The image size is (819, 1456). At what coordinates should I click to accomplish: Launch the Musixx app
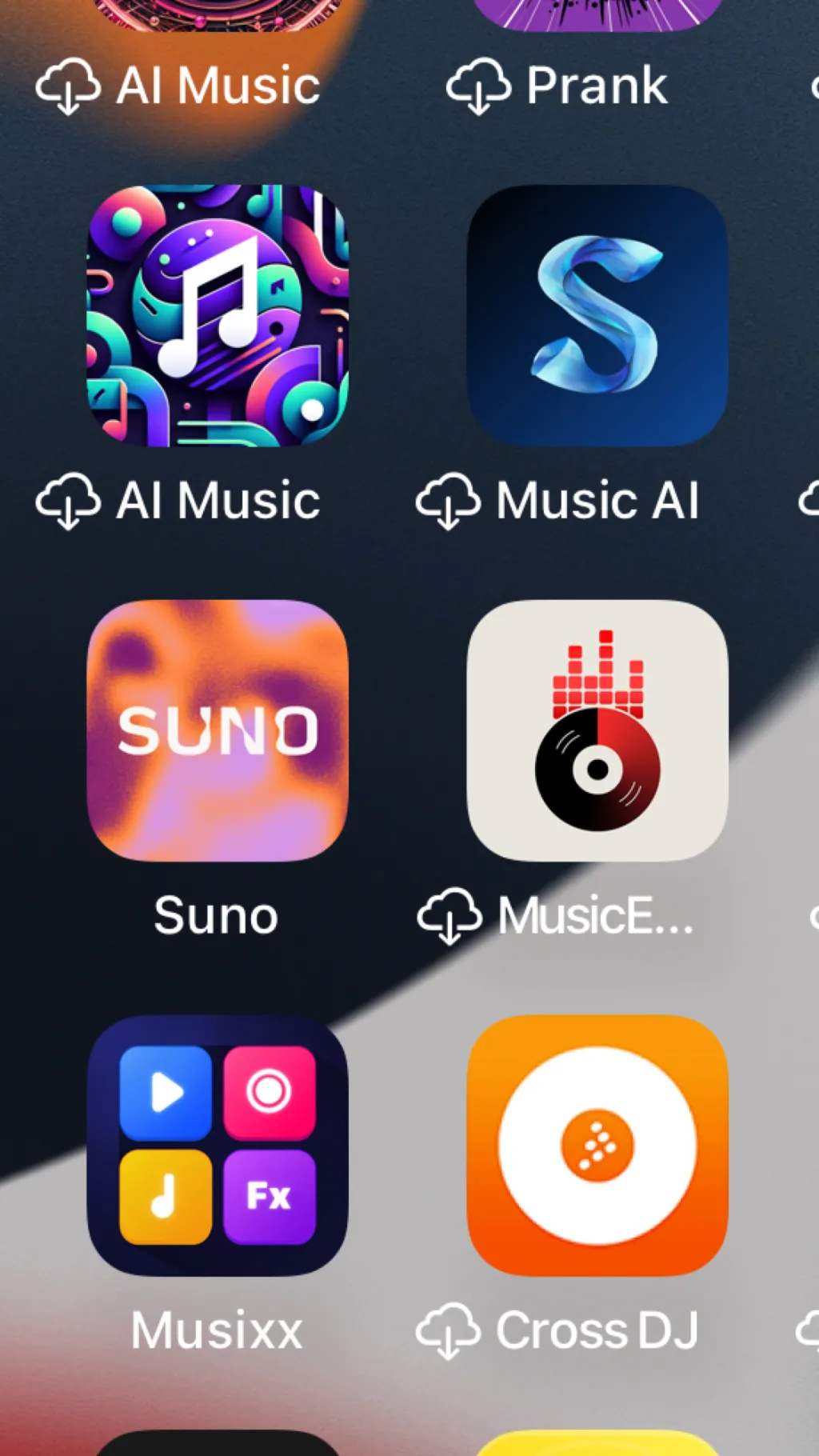pos(218,1145)
